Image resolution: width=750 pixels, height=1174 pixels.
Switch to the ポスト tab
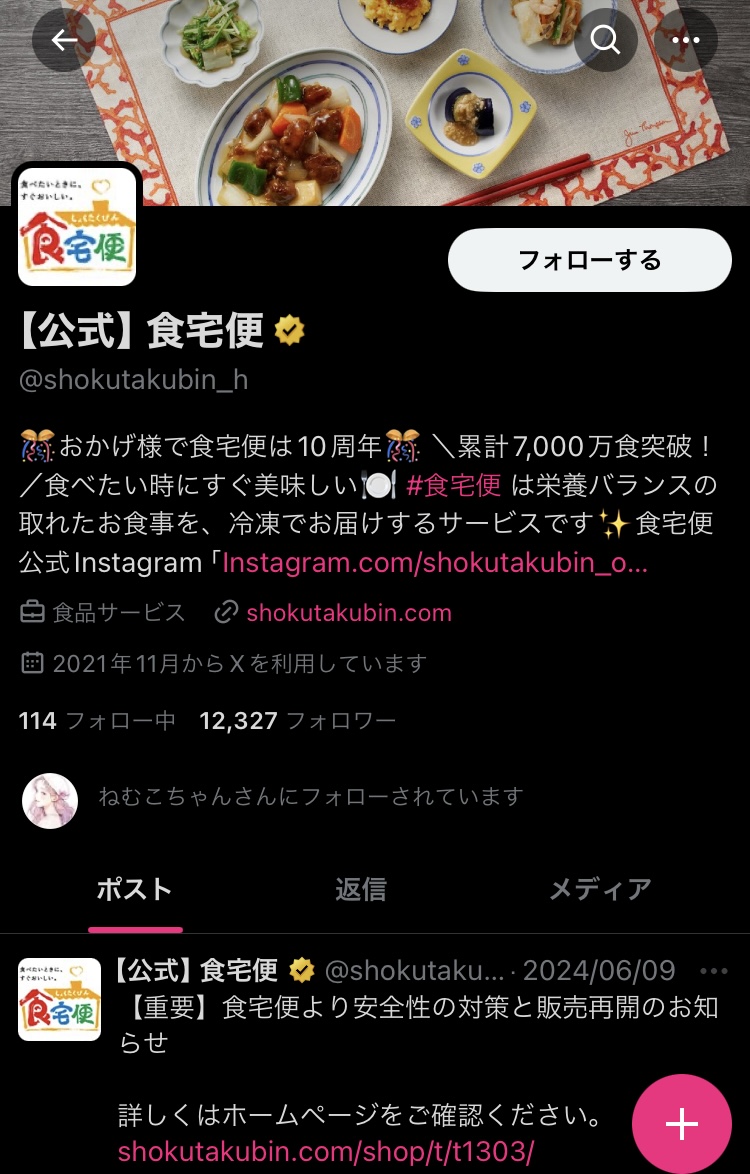(x=134, y=889)
